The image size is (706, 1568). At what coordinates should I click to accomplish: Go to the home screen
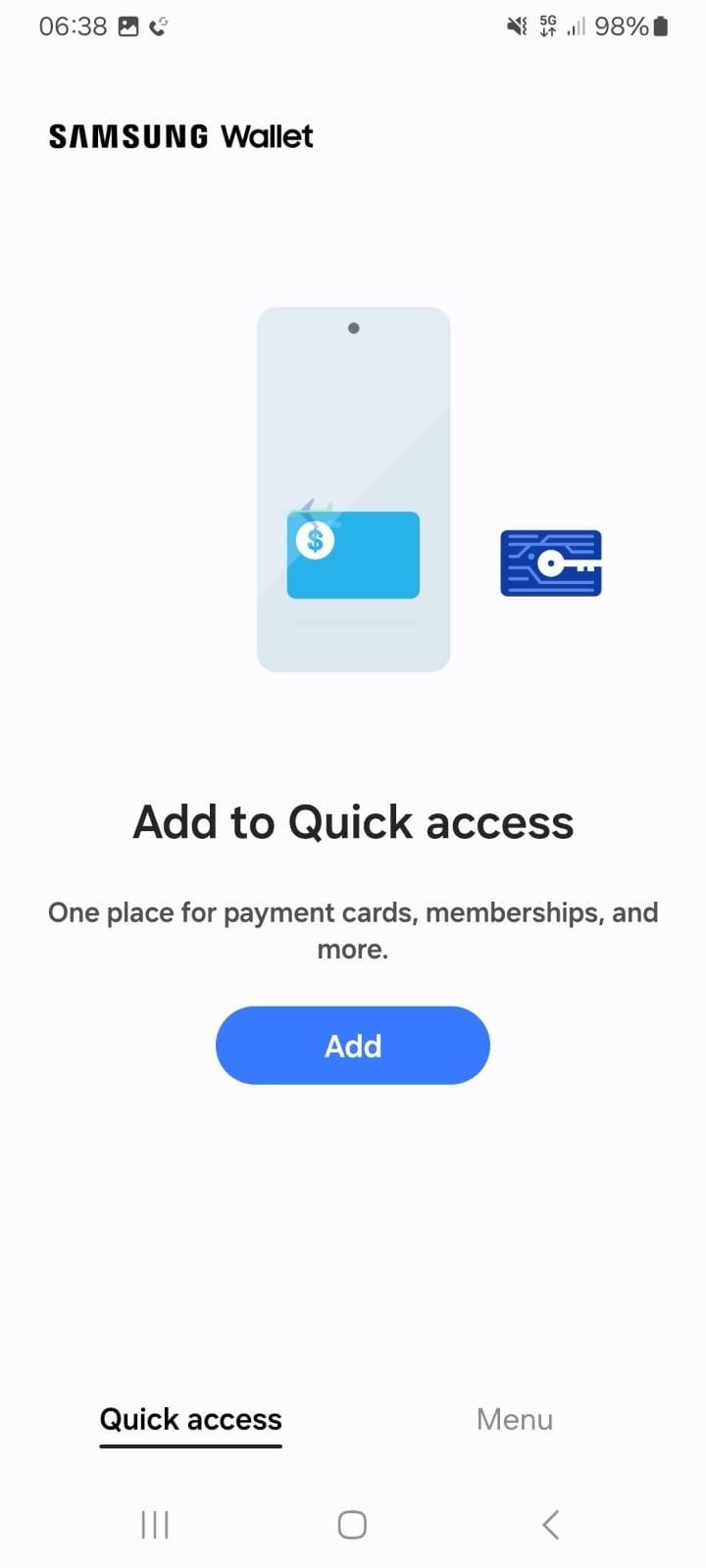click(x=352, y=1525)
